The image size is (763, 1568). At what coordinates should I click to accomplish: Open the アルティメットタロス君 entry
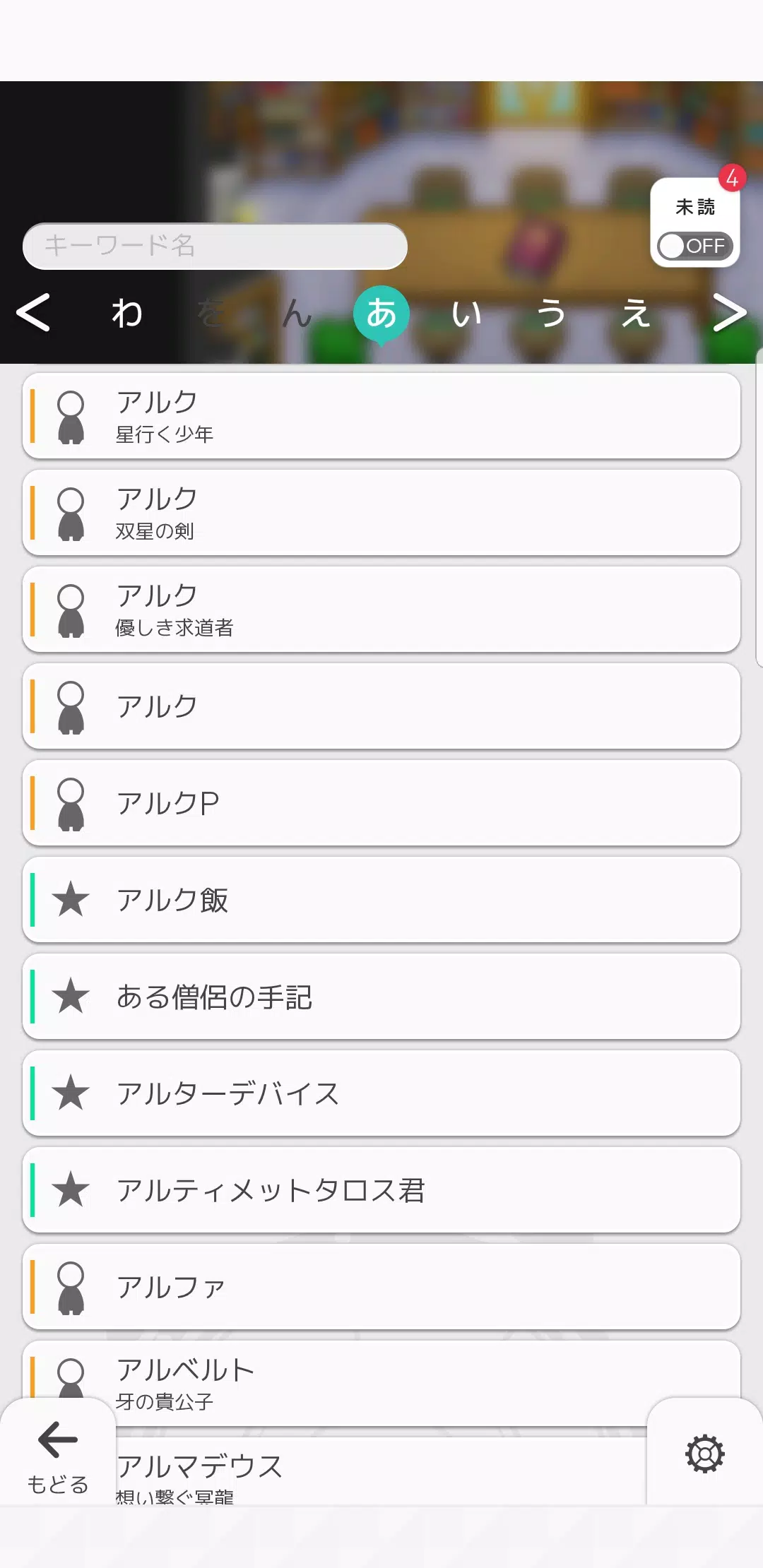(381, 1191)
